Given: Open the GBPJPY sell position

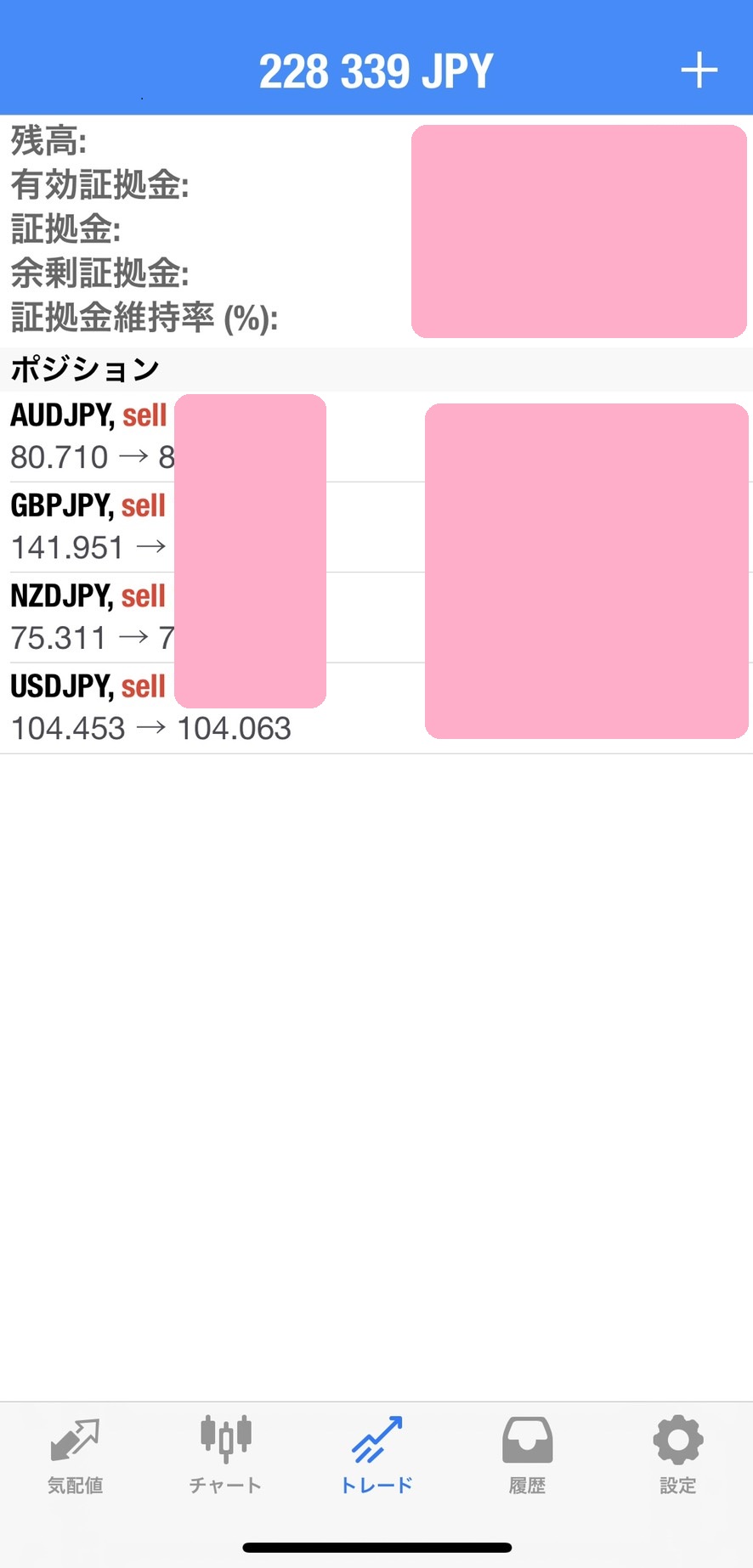Looking at the screenshot, I should [x=88, y=527].
